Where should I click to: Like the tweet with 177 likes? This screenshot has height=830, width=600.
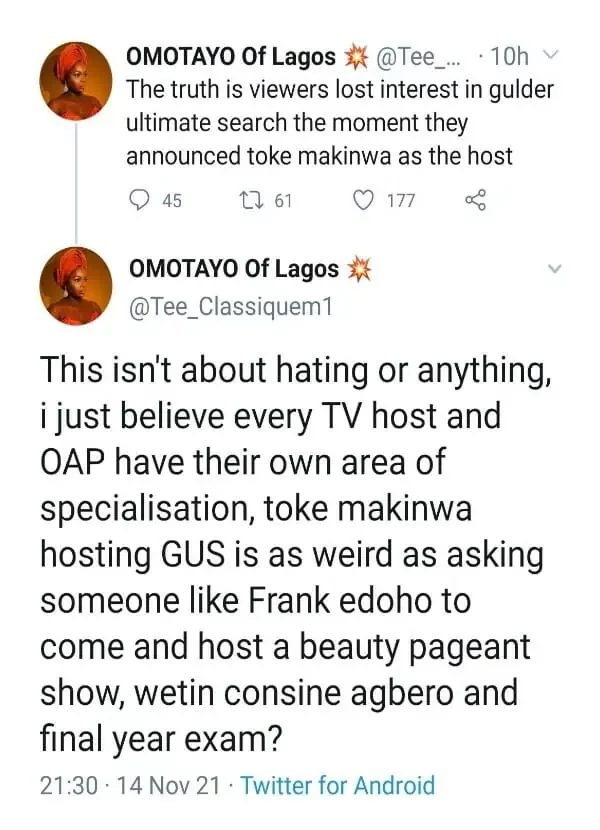point(365,201)
